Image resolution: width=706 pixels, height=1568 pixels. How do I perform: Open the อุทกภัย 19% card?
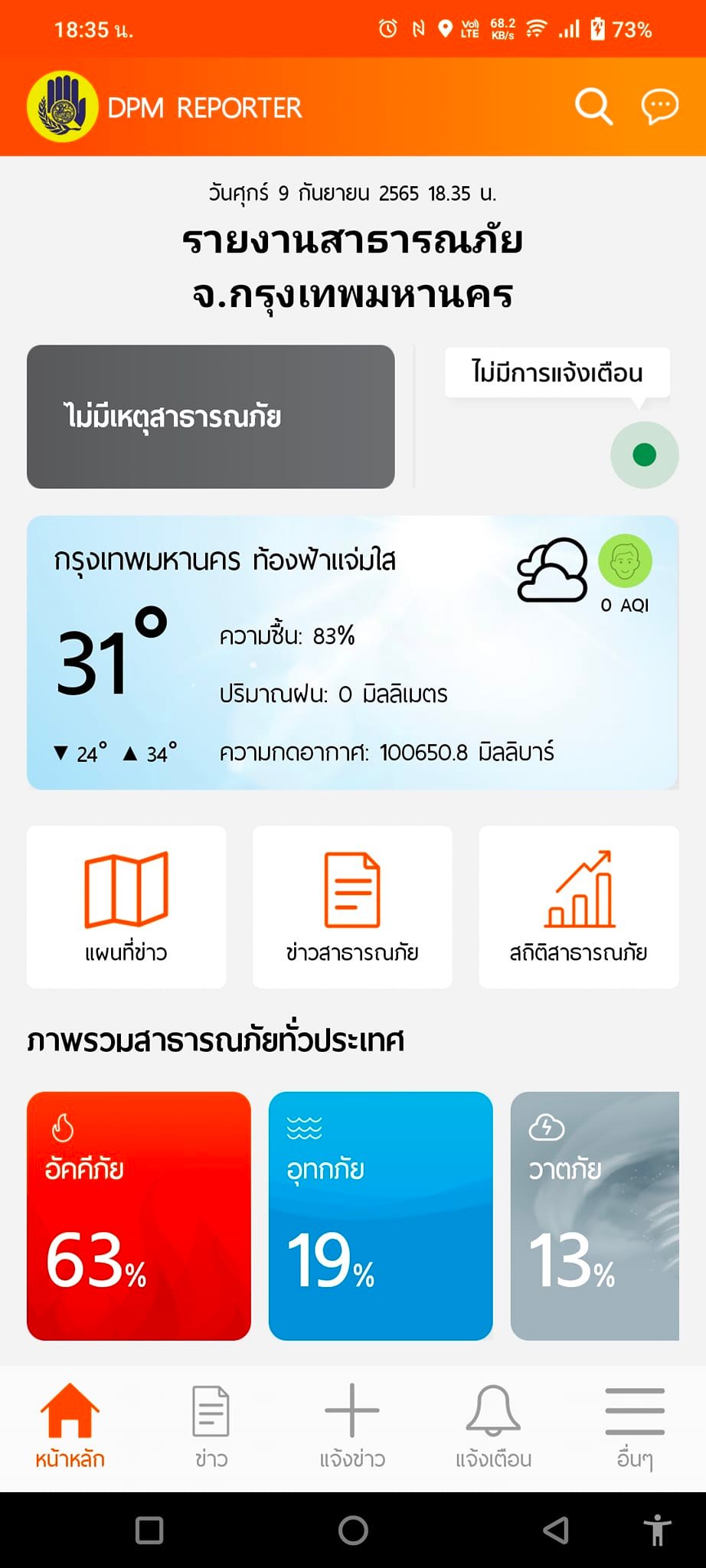[381, 1216]
